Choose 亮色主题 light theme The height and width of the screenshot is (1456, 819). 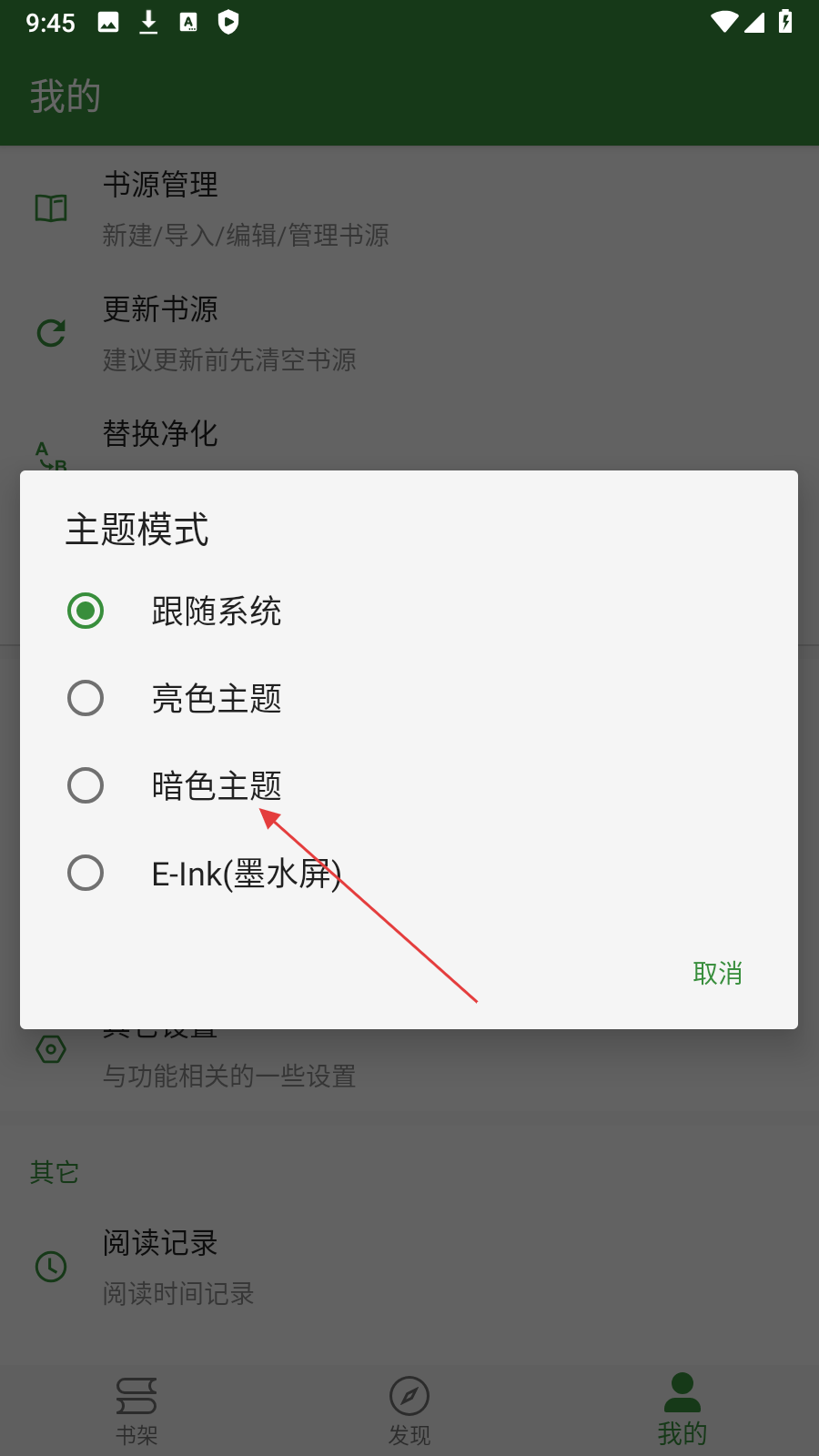click(216, 699)
